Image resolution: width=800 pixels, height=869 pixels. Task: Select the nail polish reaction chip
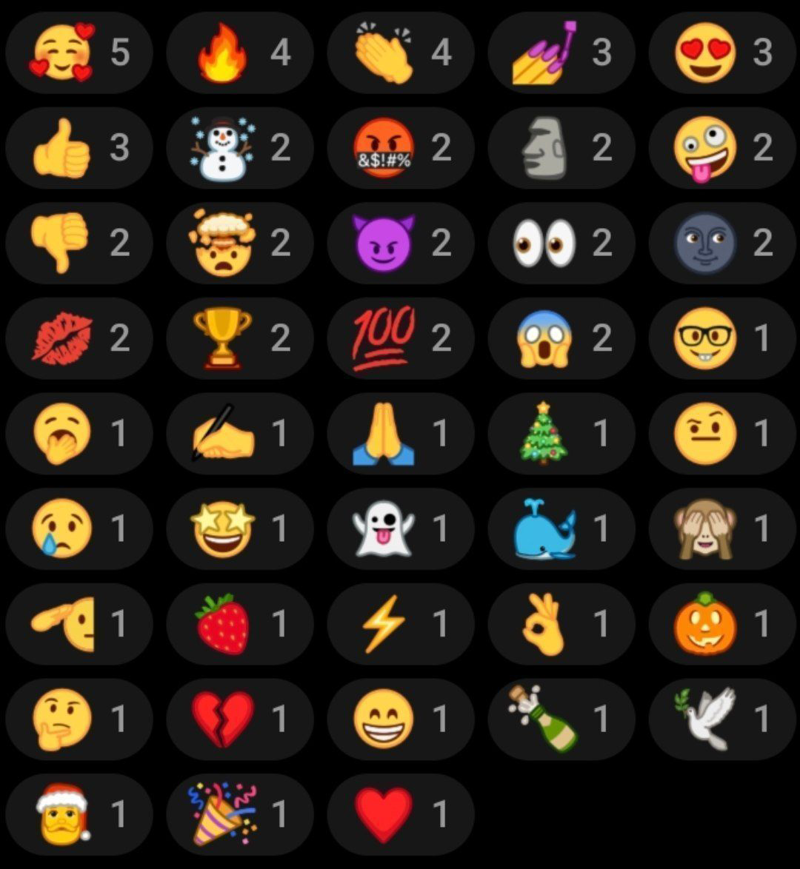561,53
